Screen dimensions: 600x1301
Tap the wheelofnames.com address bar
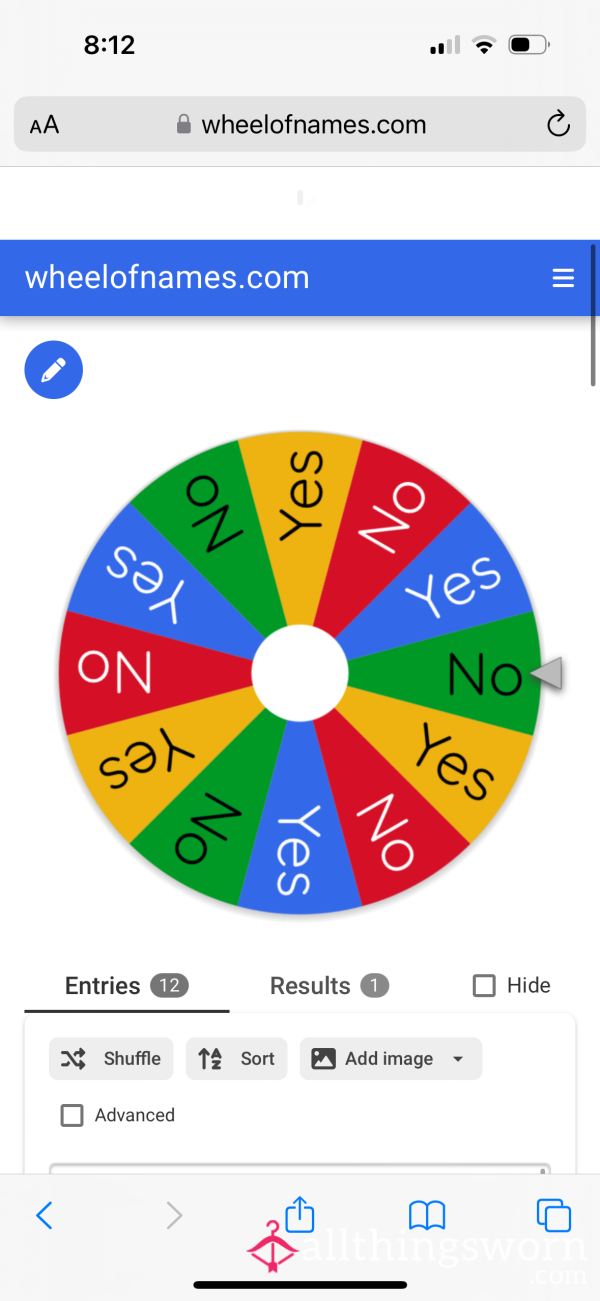[300, 125]
